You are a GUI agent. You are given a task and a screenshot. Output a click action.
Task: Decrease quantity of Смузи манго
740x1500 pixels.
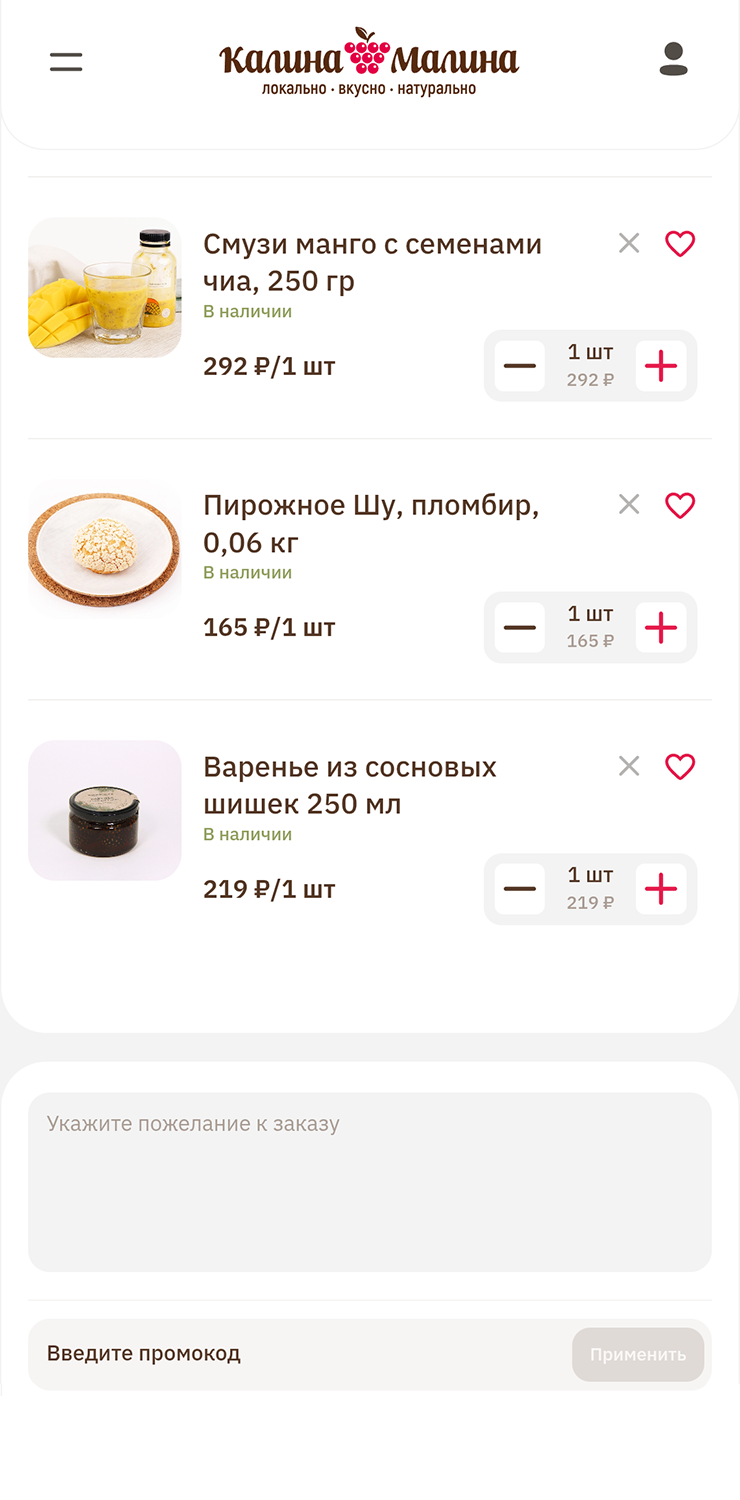tap(520, 366)
